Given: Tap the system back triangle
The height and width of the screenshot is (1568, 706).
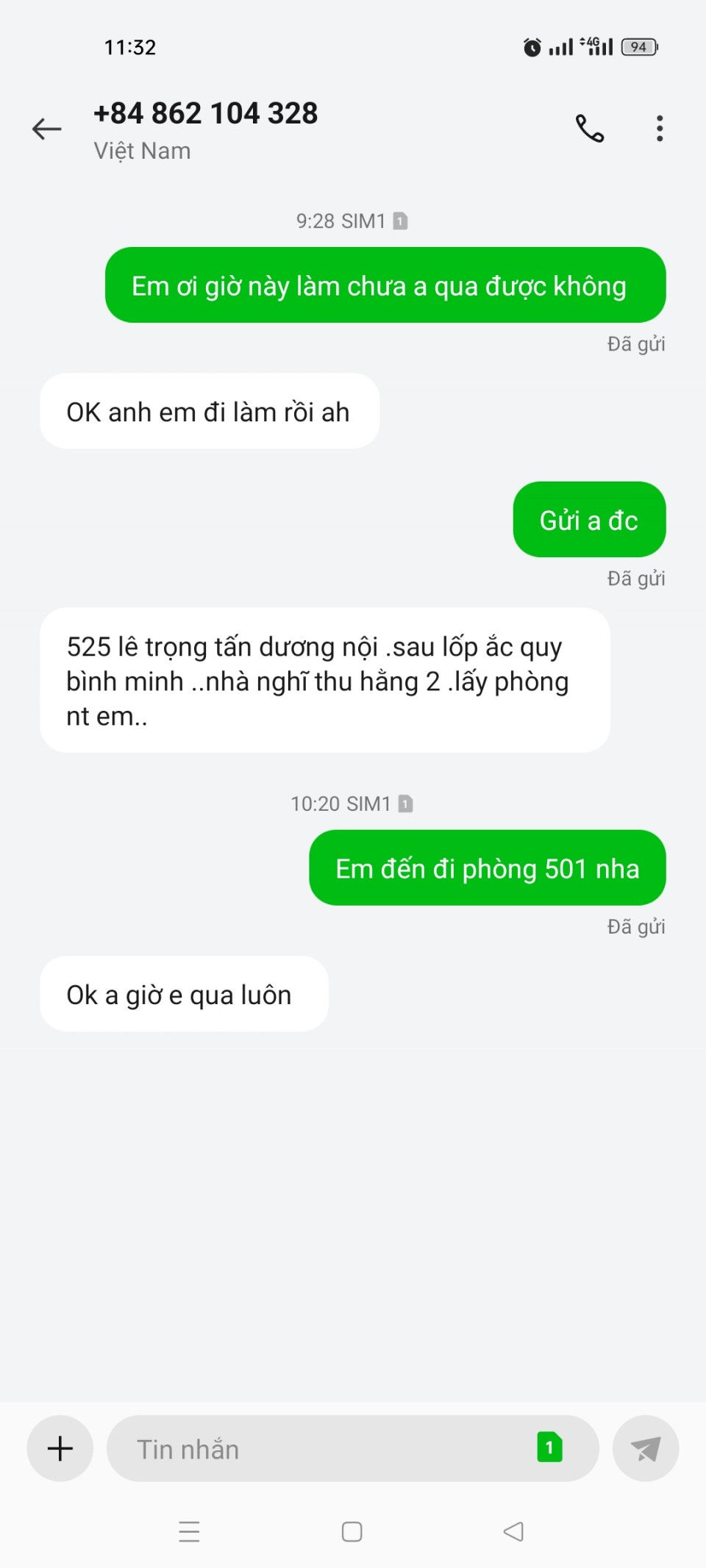Looking at the screenshot, I should point(513,1531).
